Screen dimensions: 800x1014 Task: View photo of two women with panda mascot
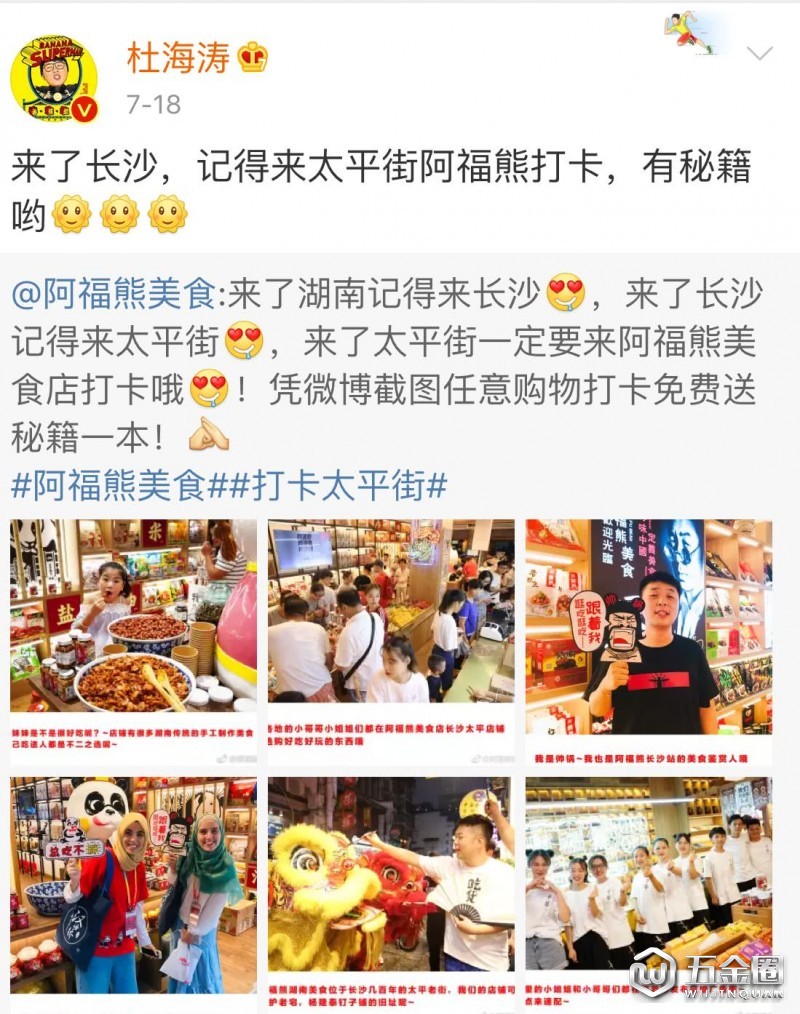coord(133,885)
